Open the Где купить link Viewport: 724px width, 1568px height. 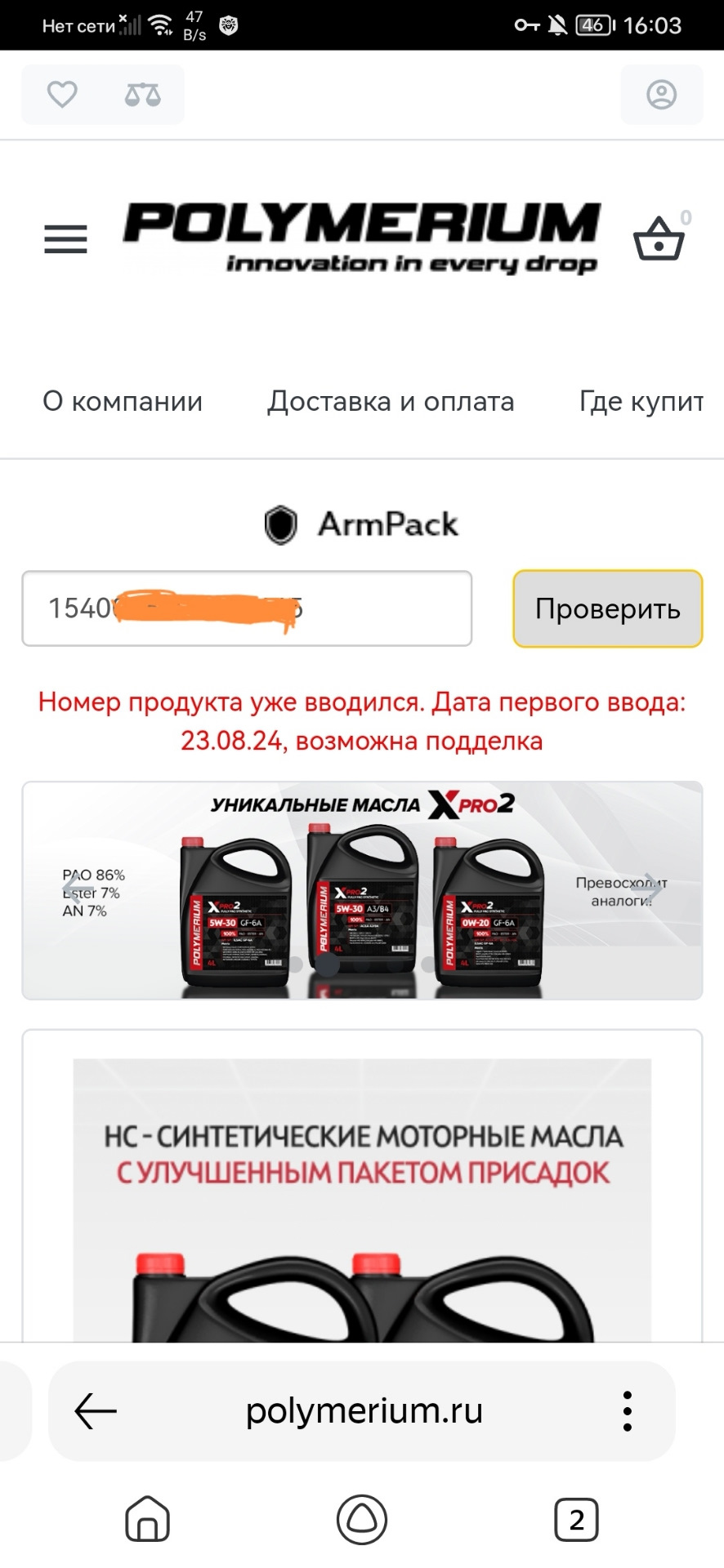coord(641,402)
